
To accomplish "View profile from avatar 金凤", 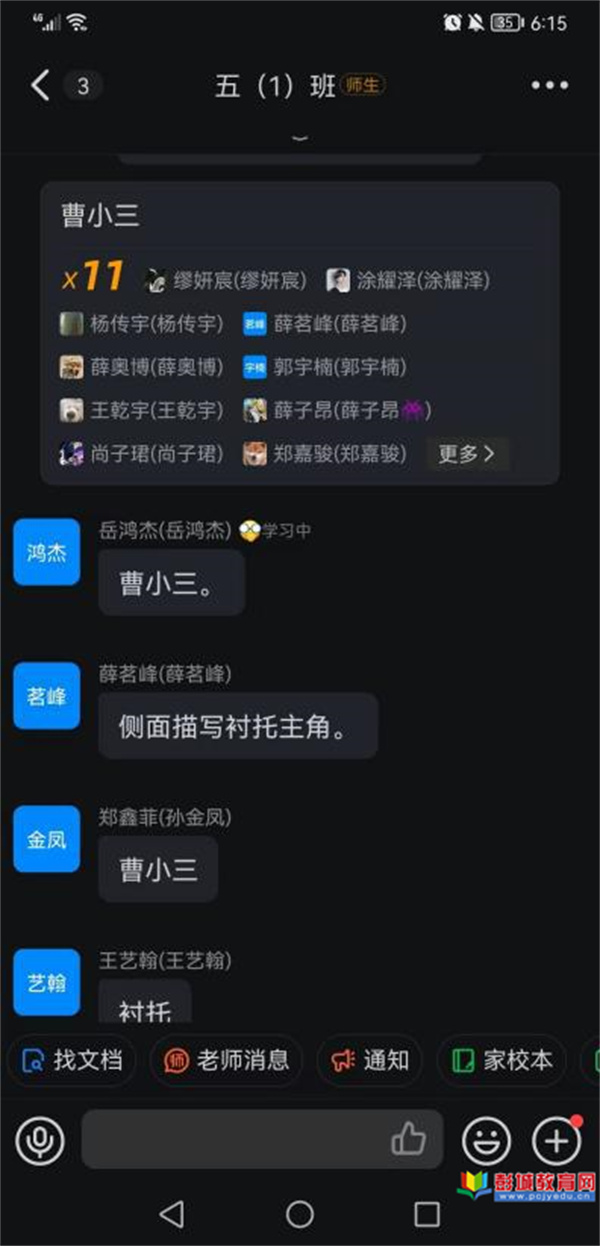I will (x=46, y=839).
